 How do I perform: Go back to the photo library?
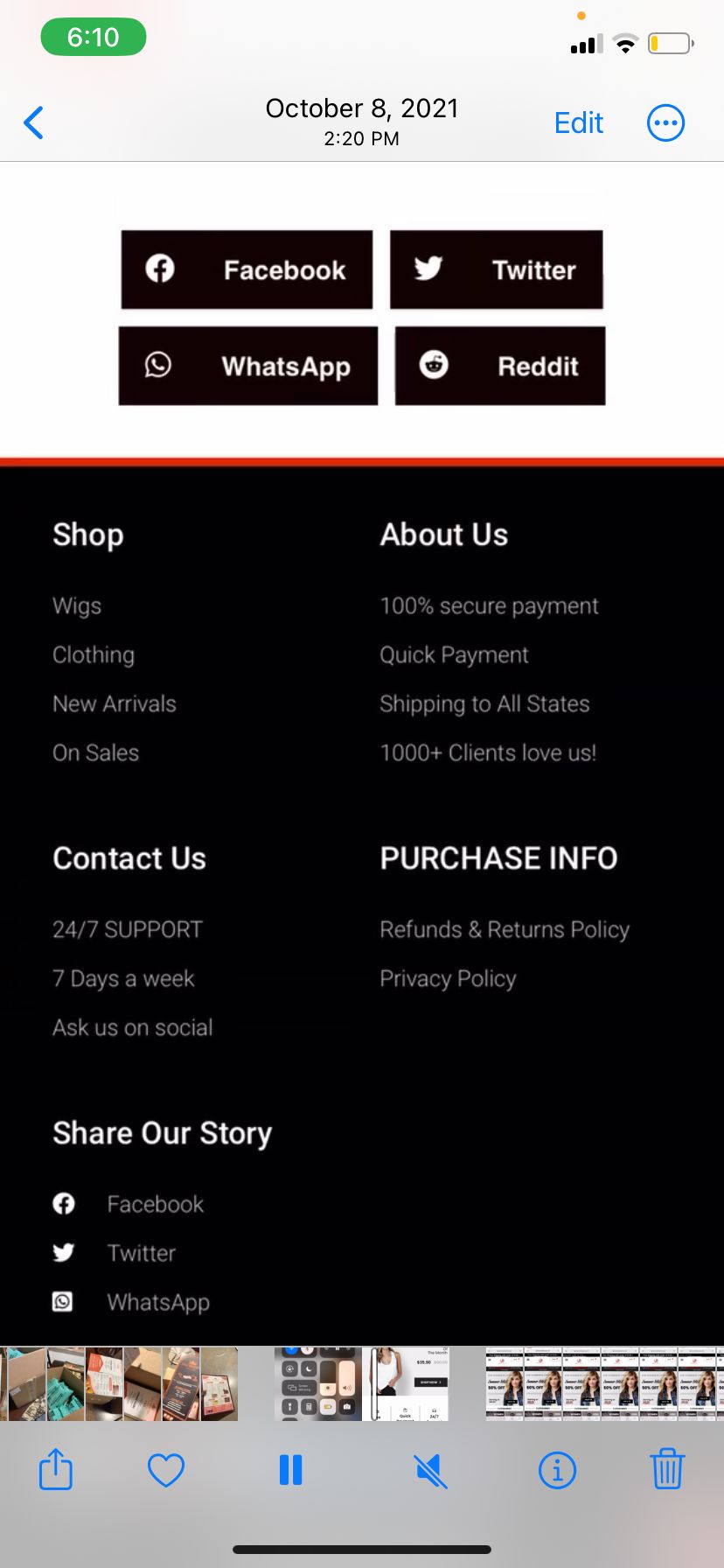(x=34, y=122)
